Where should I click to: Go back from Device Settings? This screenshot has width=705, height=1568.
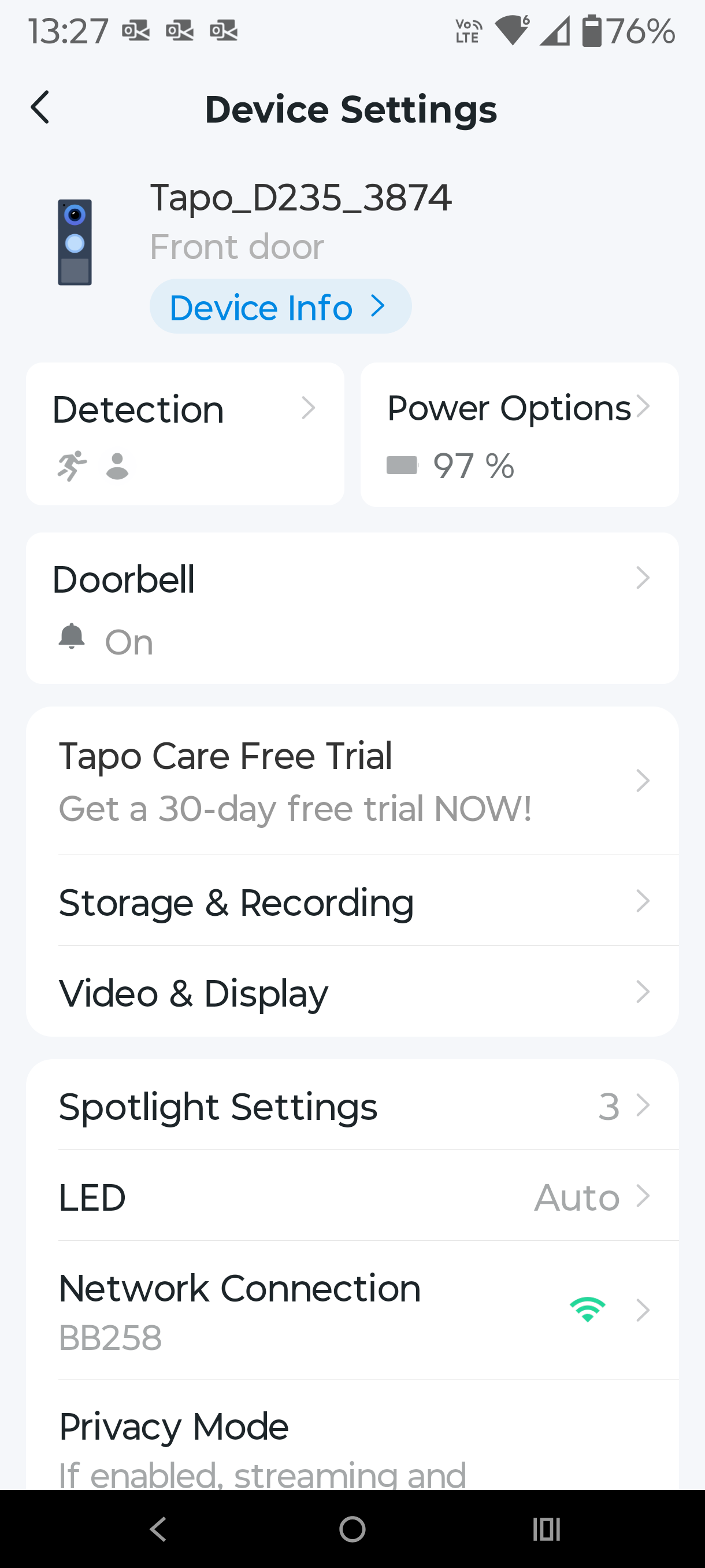pos(40,108)
